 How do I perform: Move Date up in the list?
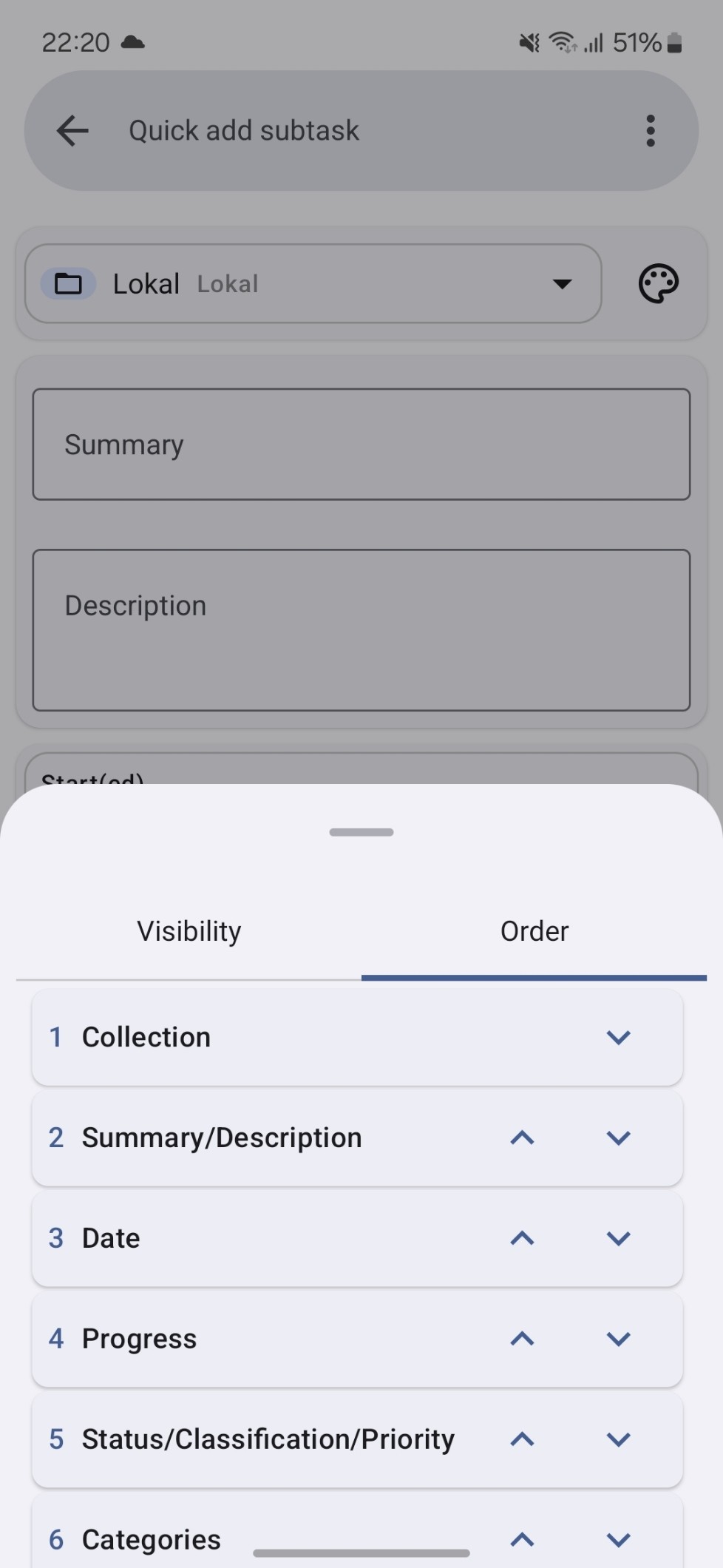[522, 1239]
